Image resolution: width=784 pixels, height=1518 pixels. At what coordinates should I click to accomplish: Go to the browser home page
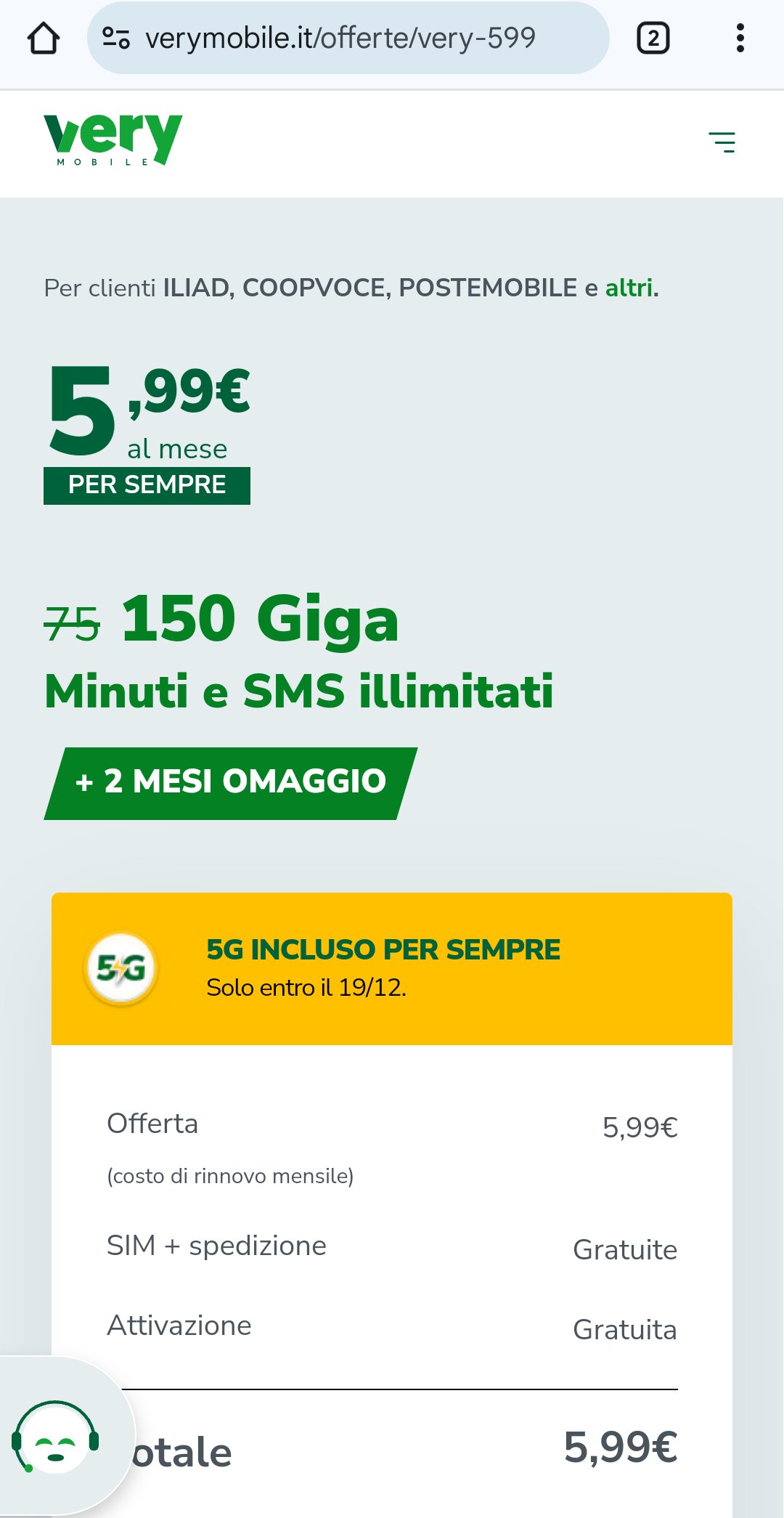[x=44, y=38]
